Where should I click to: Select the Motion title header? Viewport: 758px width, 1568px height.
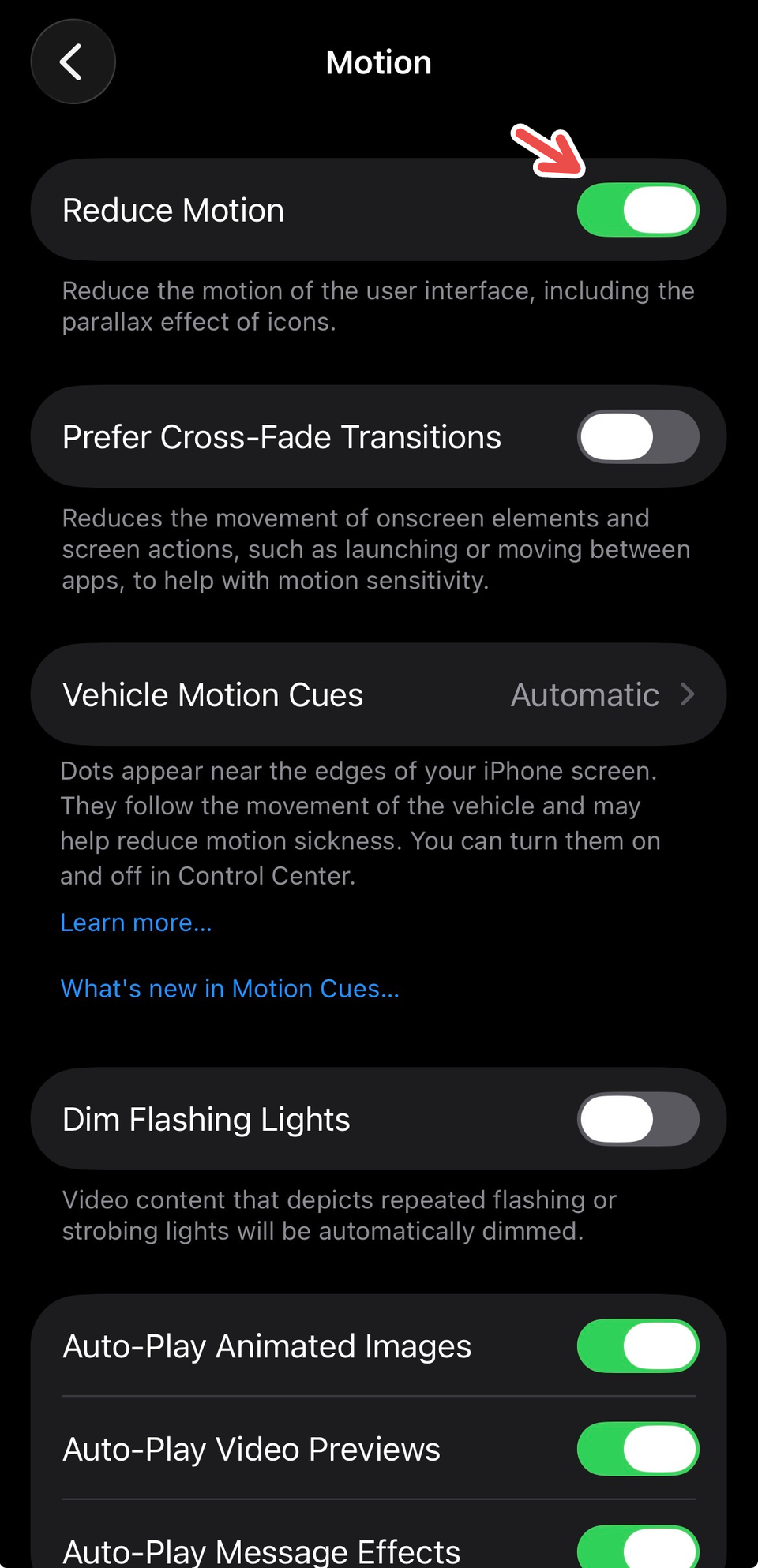coord(378,62)
